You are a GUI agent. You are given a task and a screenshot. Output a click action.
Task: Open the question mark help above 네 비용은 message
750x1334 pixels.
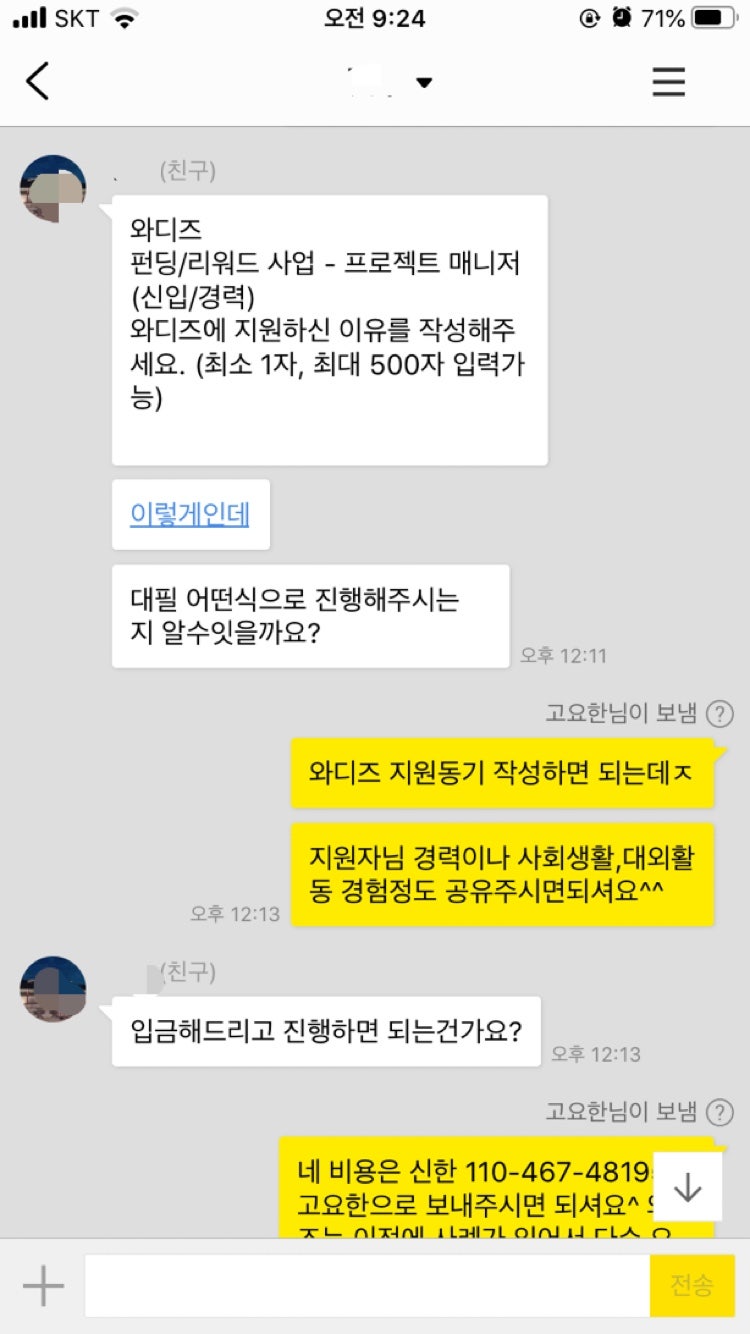point(719,1112)
